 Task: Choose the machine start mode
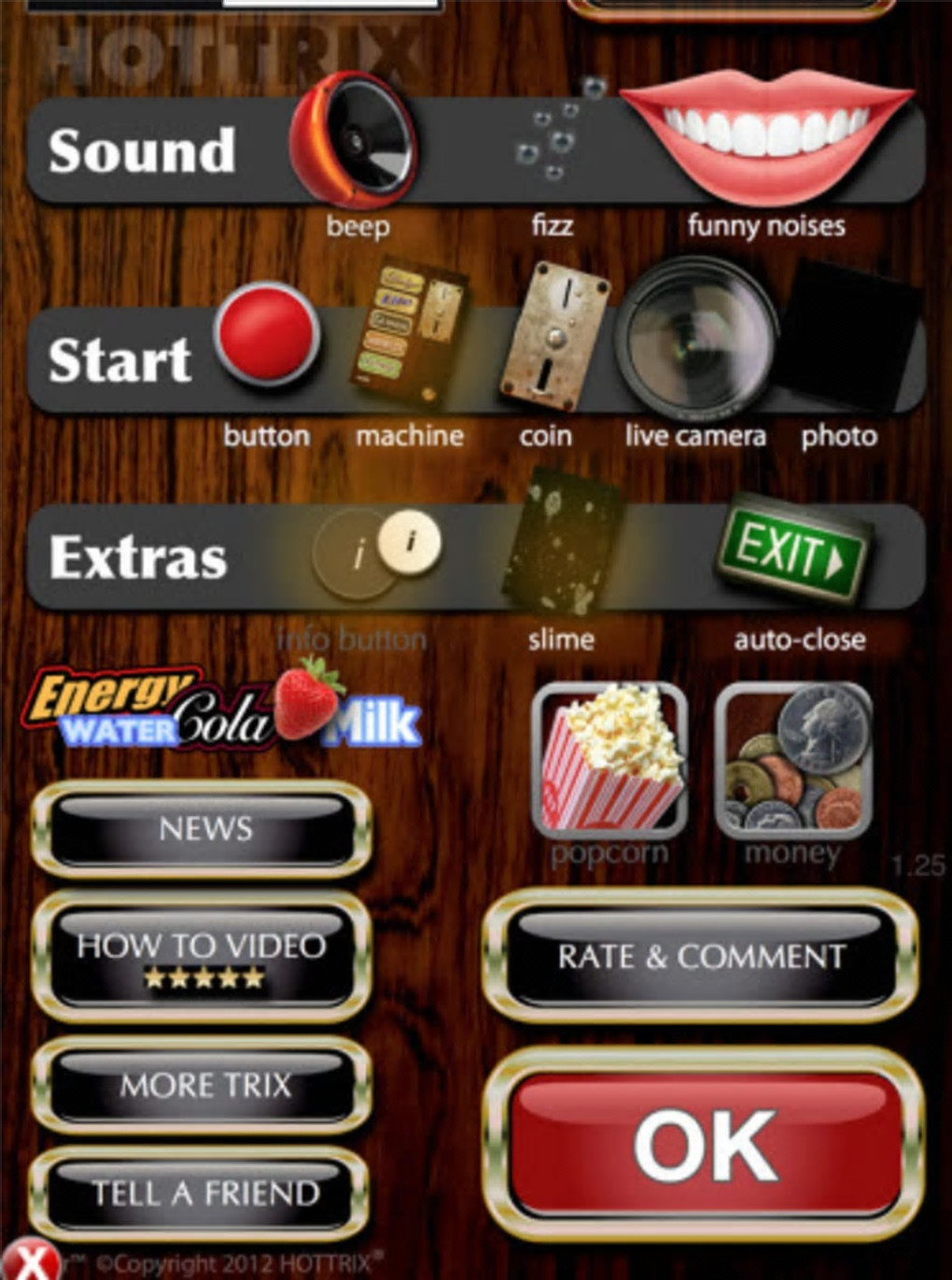coord(408,336)
